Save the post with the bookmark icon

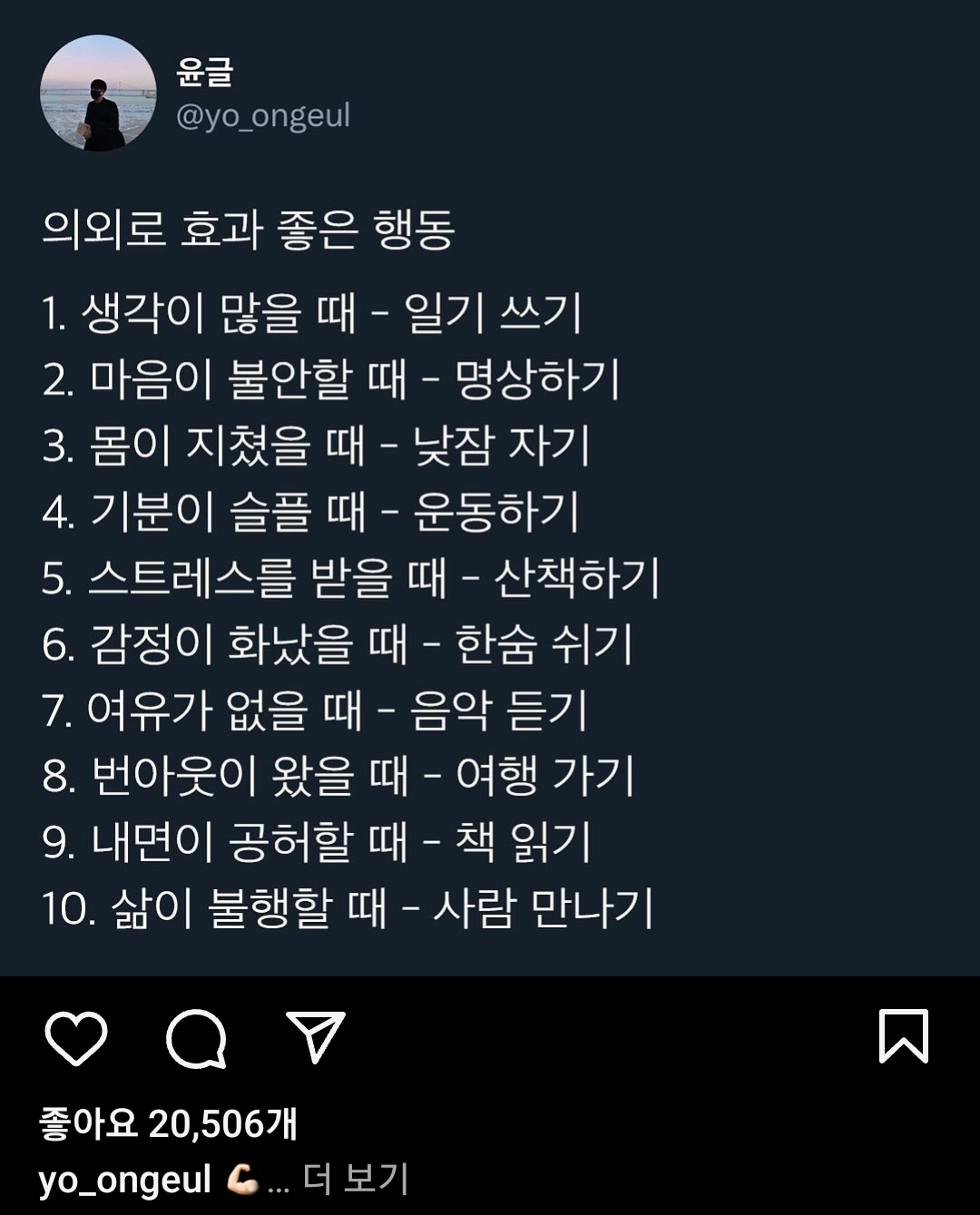903,1035
